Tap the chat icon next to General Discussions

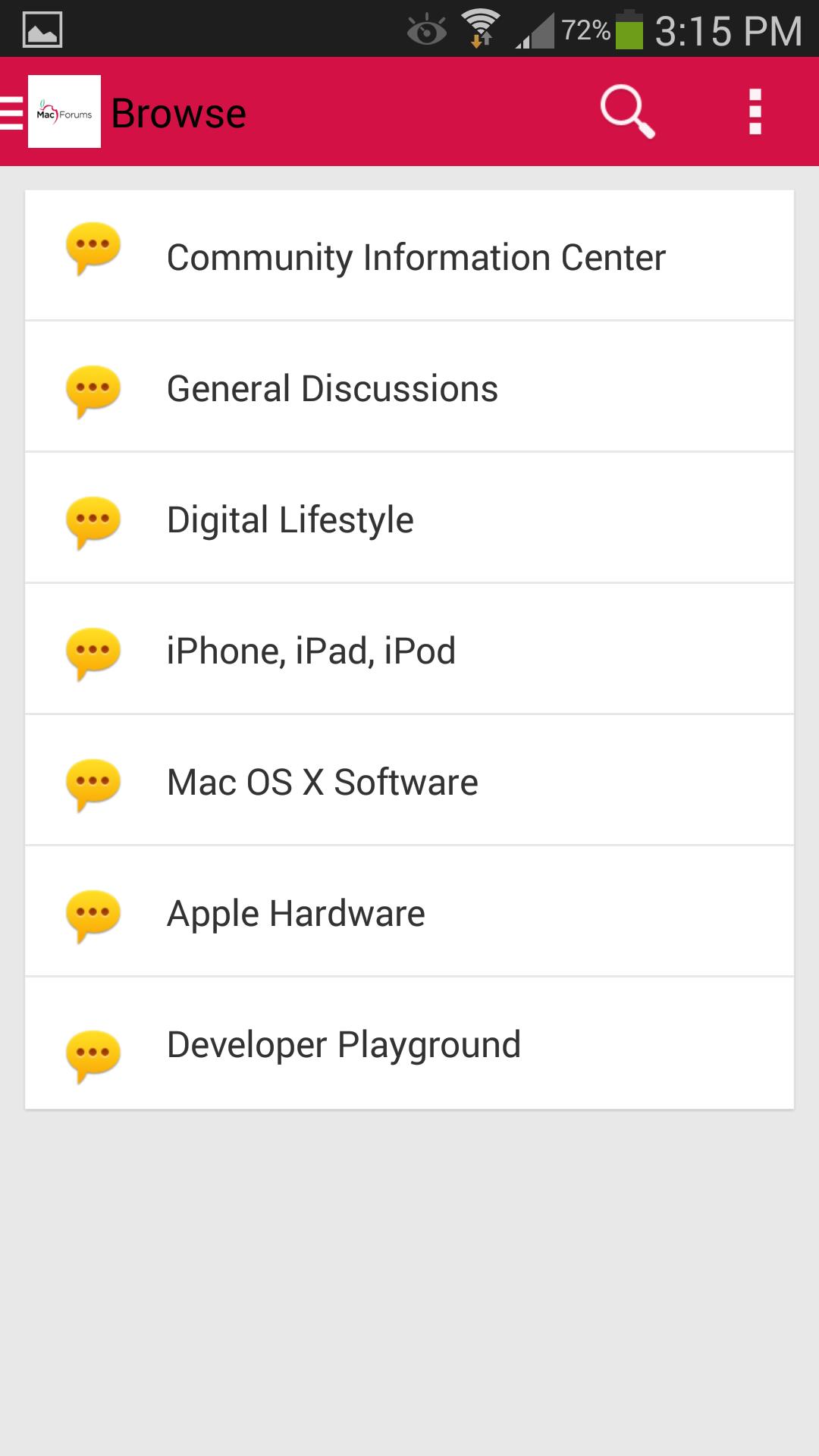coord(93,387)
